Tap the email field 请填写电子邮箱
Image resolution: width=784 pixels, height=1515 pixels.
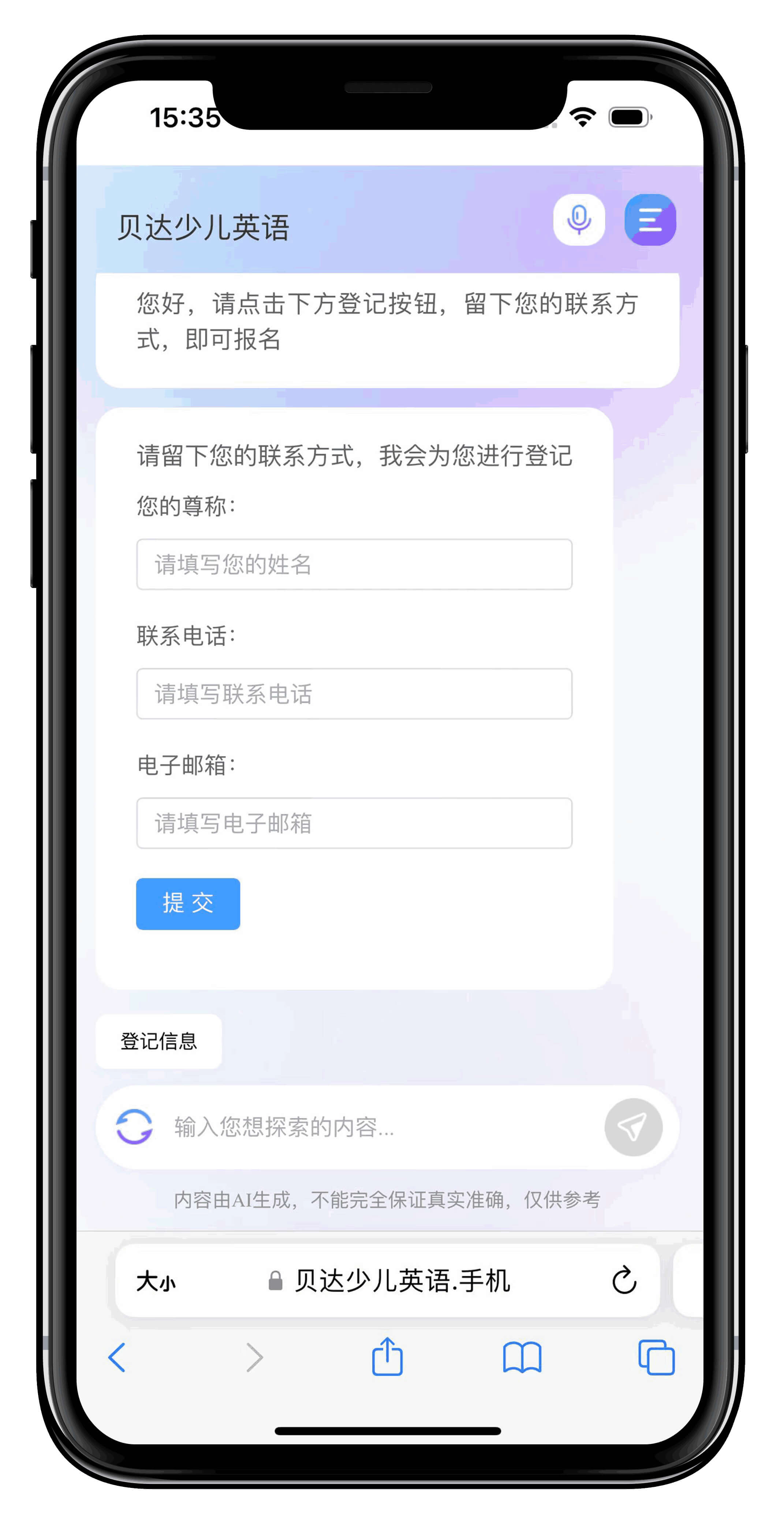354,823
